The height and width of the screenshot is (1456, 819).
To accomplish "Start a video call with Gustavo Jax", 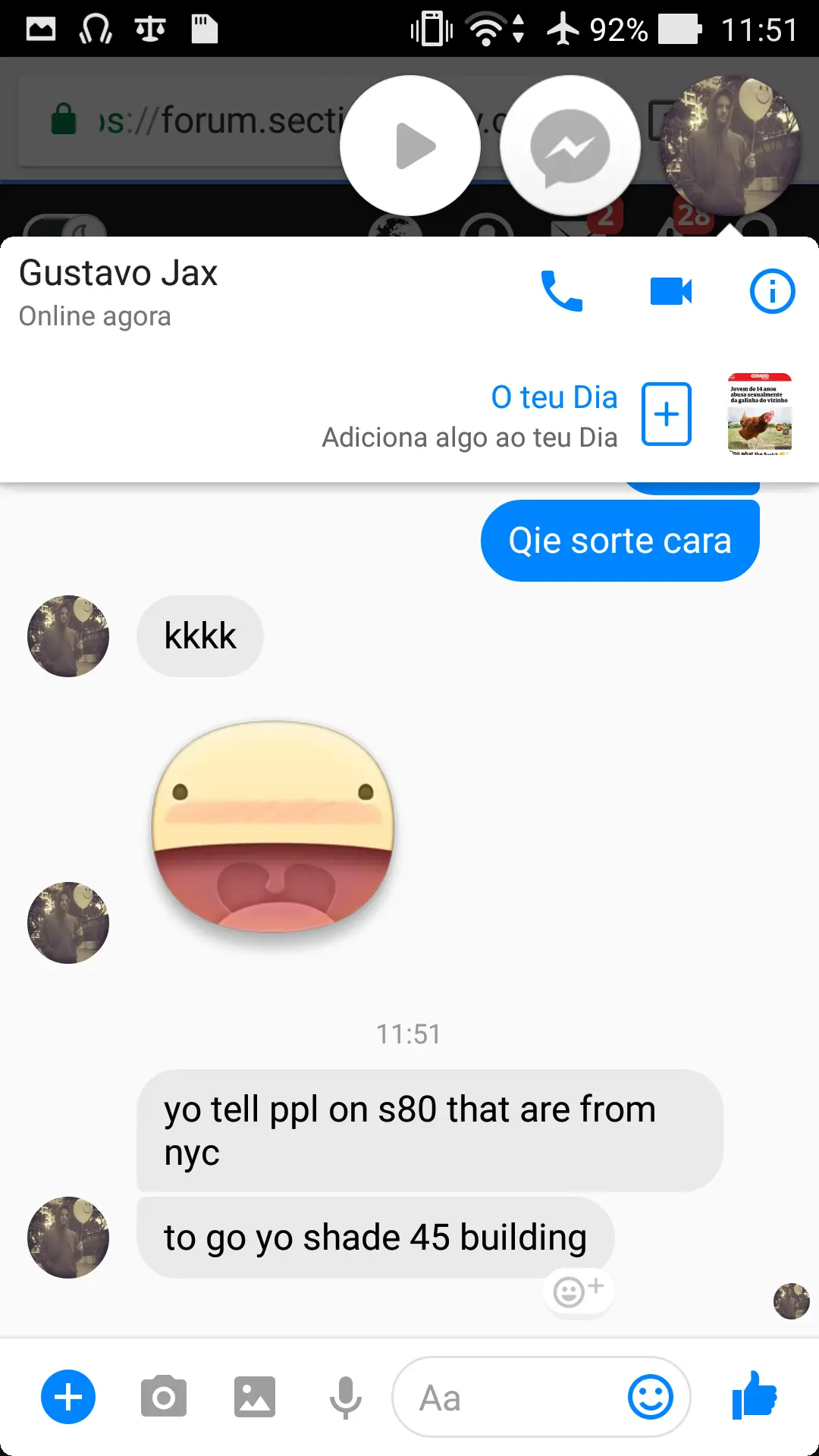I will pos(671,291).
